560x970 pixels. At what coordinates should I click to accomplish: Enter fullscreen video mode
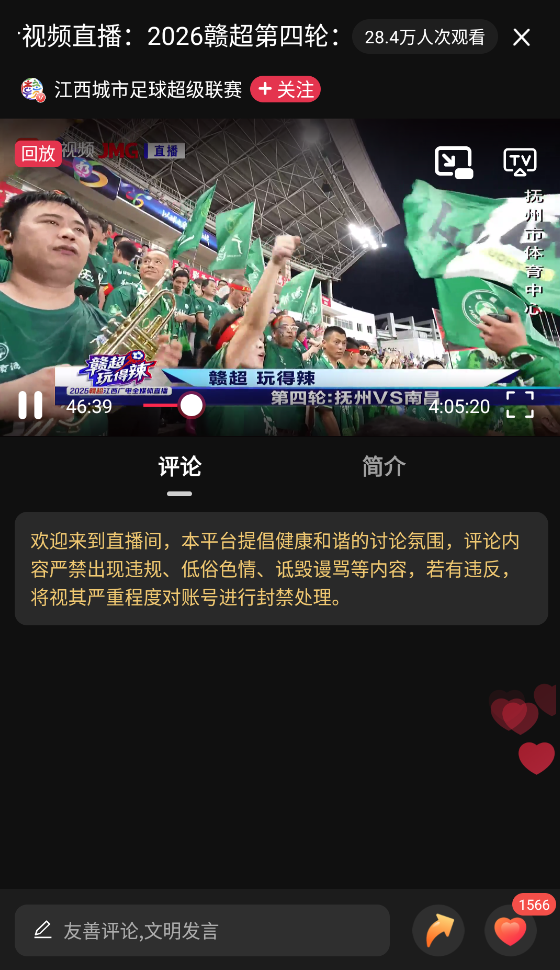click(520, 405)
